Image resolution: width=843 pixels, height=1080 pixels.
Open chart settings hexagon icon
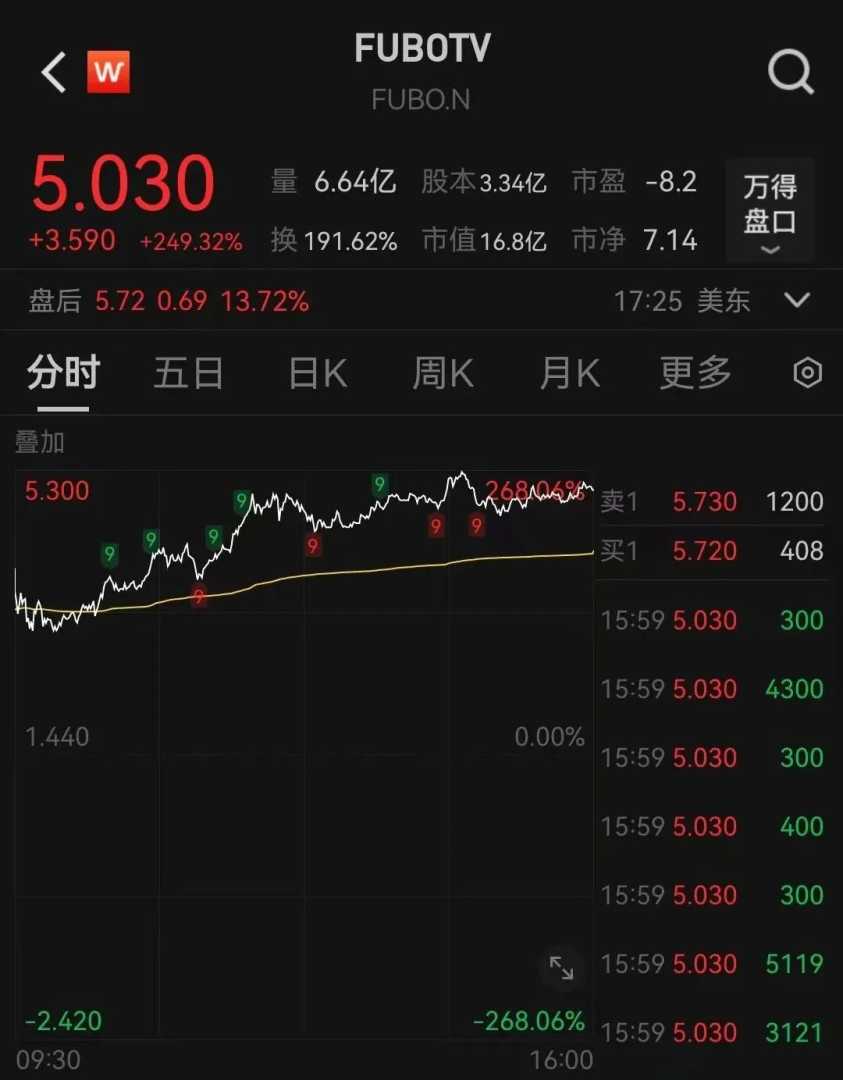click(807, 373)
